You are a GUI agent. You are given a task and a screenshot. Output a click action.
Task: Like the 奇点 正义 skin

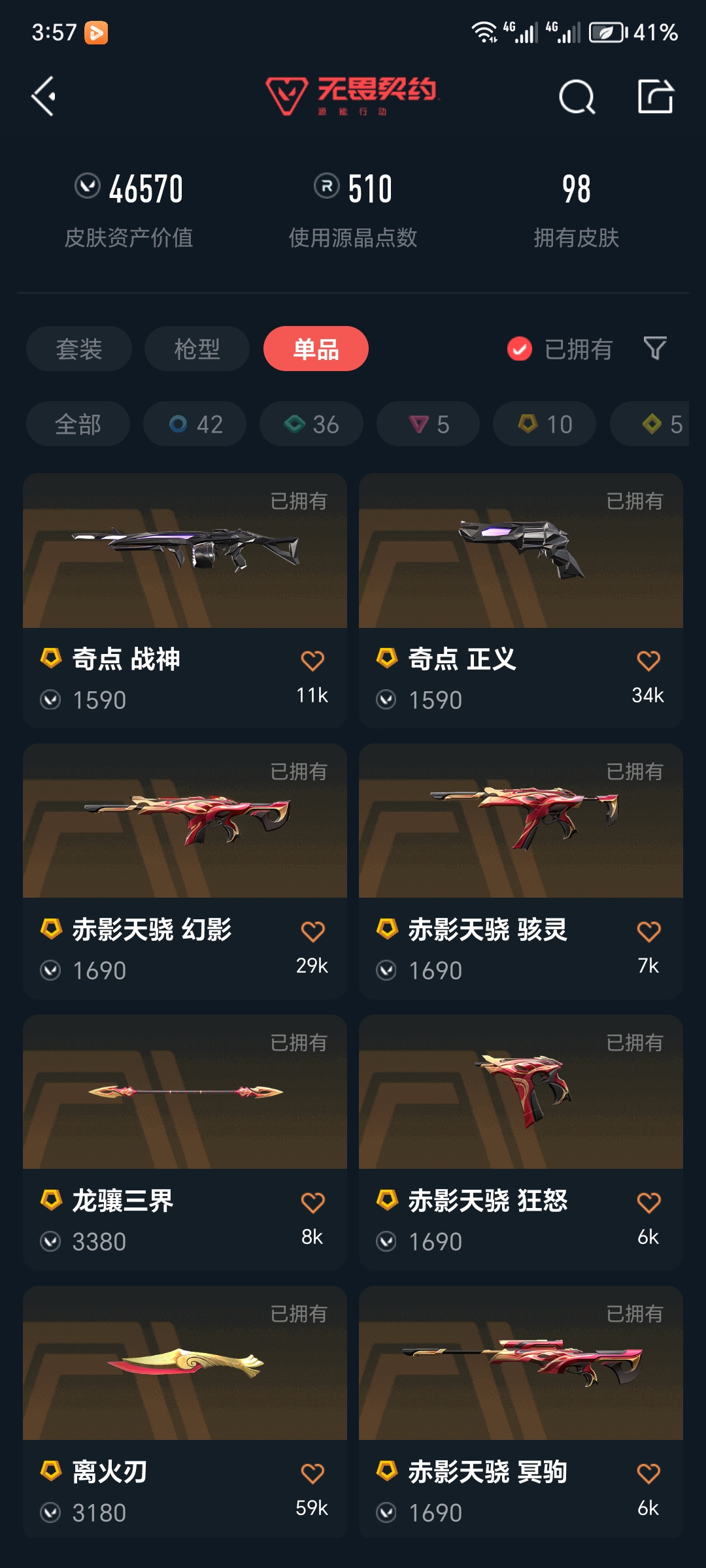coord(648,661)
